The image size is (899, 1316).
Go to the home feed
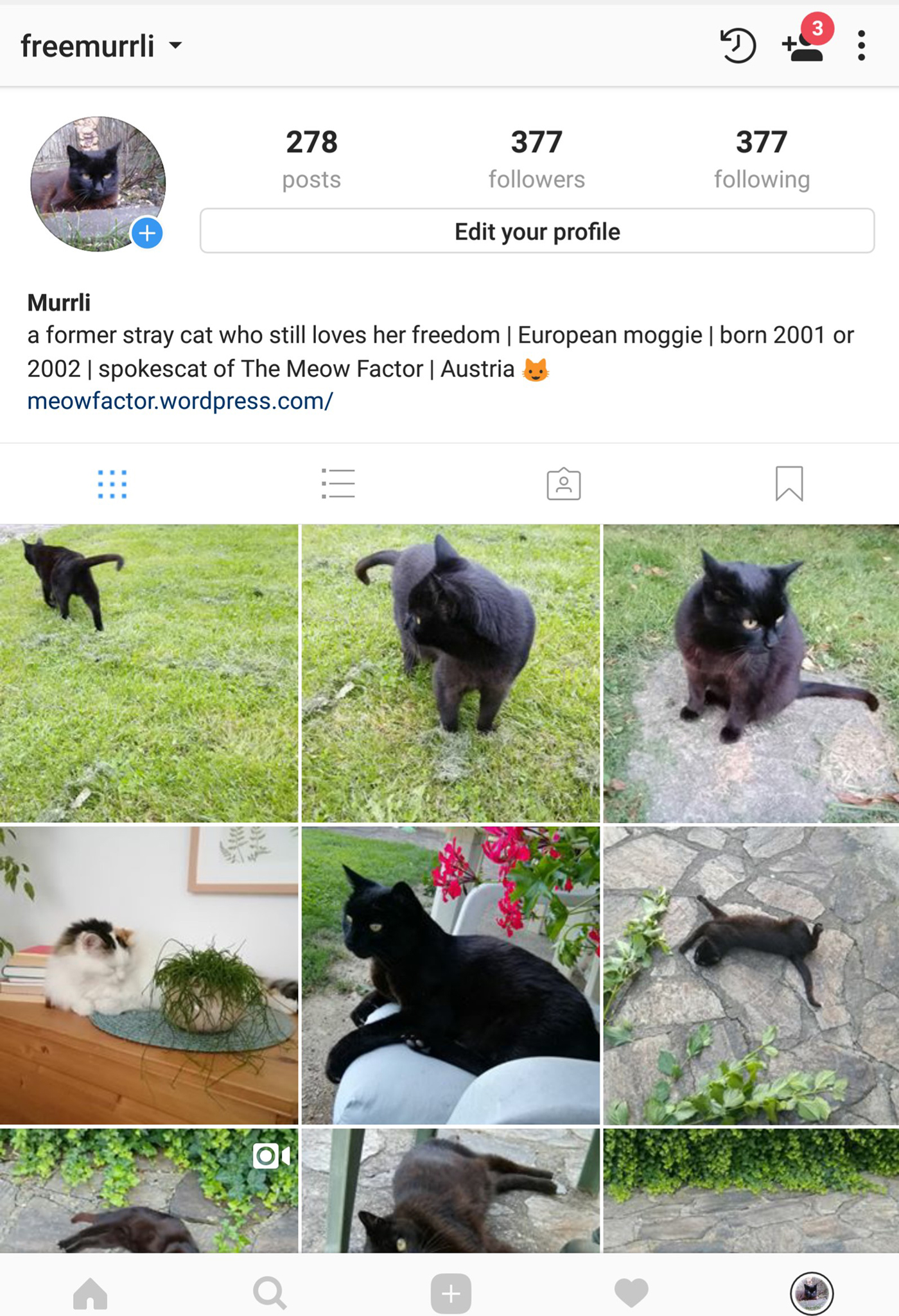[x=91, y=1293]
